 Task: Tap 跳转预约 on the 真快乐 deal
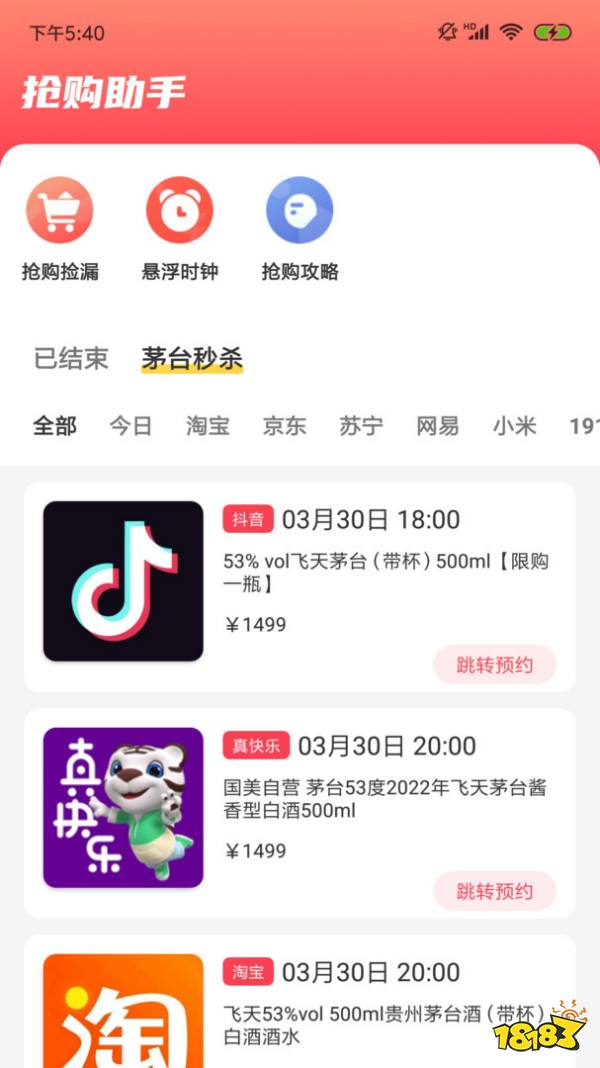tap(494, 891)
